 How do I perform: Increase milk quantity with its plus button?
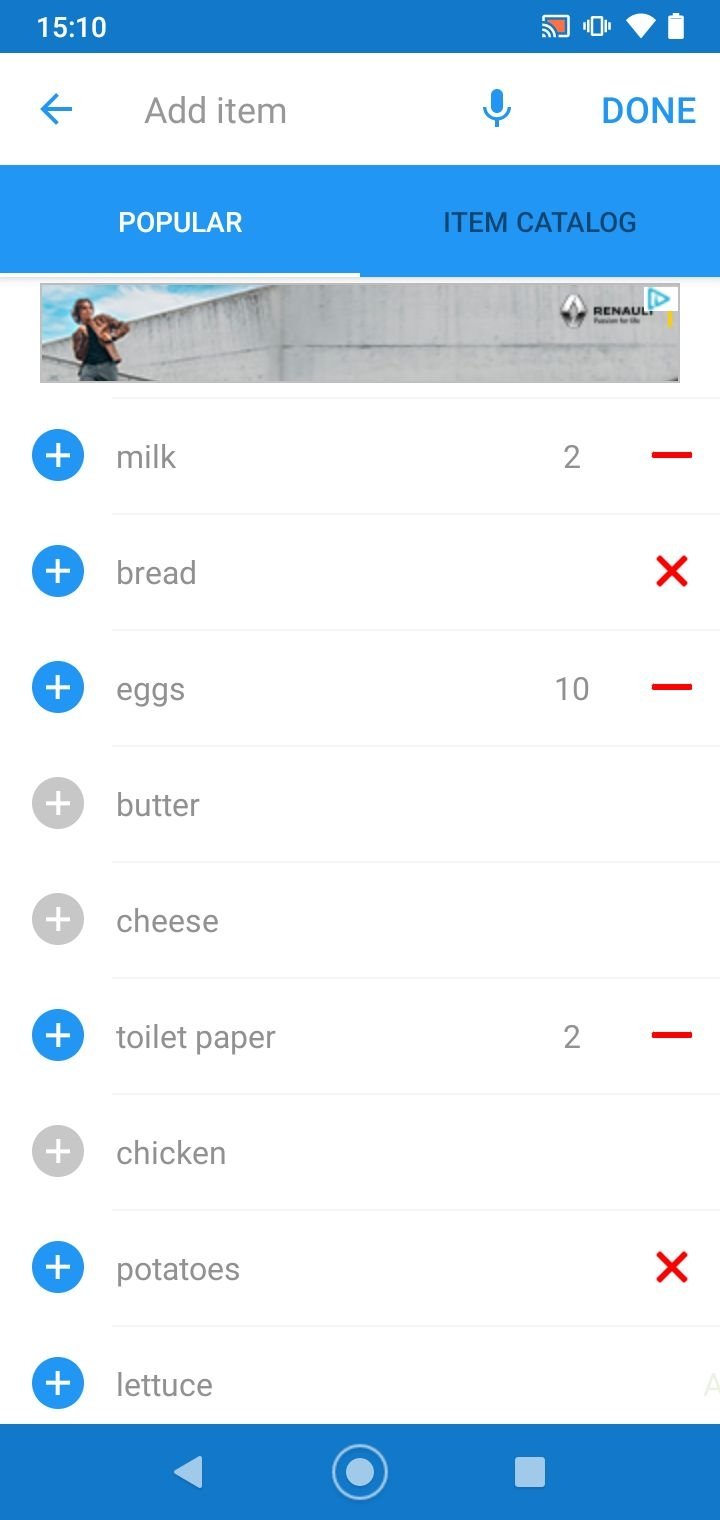point(58,456)
